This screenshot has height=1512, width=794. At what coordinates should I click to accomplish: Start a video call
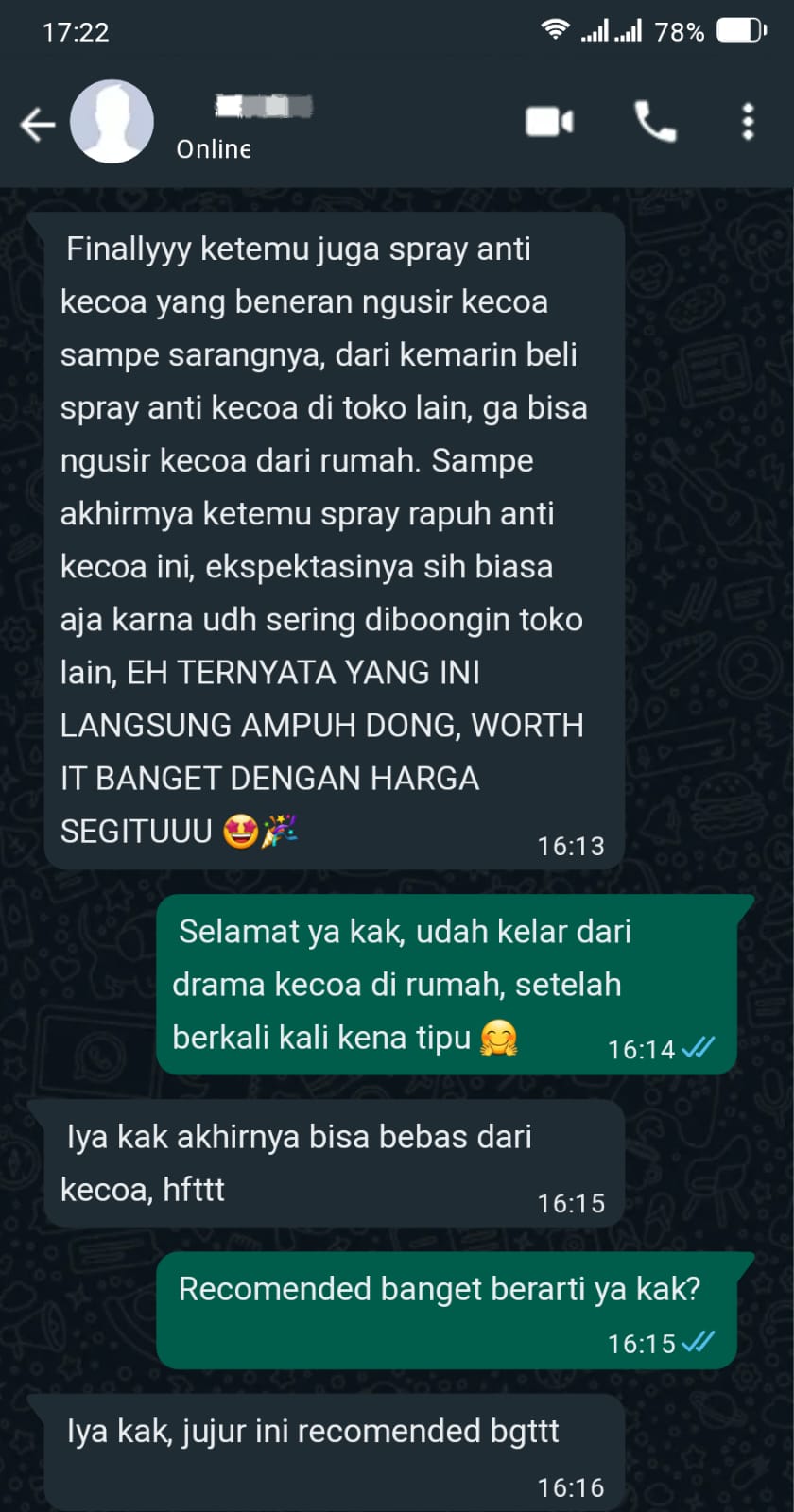tap(549, 122)
